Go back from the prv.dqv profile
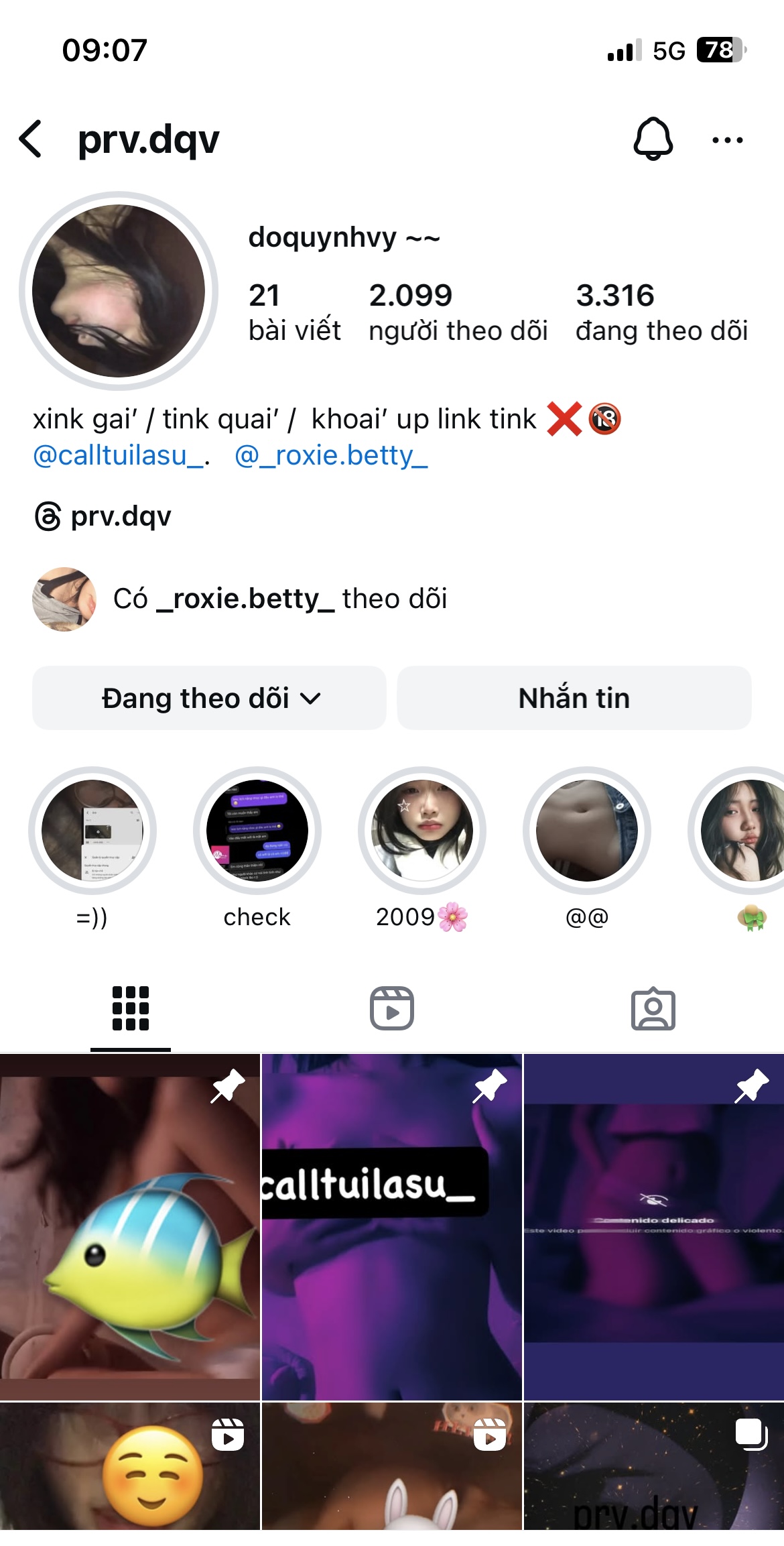Screen dimensions: 784x1546 31,139
